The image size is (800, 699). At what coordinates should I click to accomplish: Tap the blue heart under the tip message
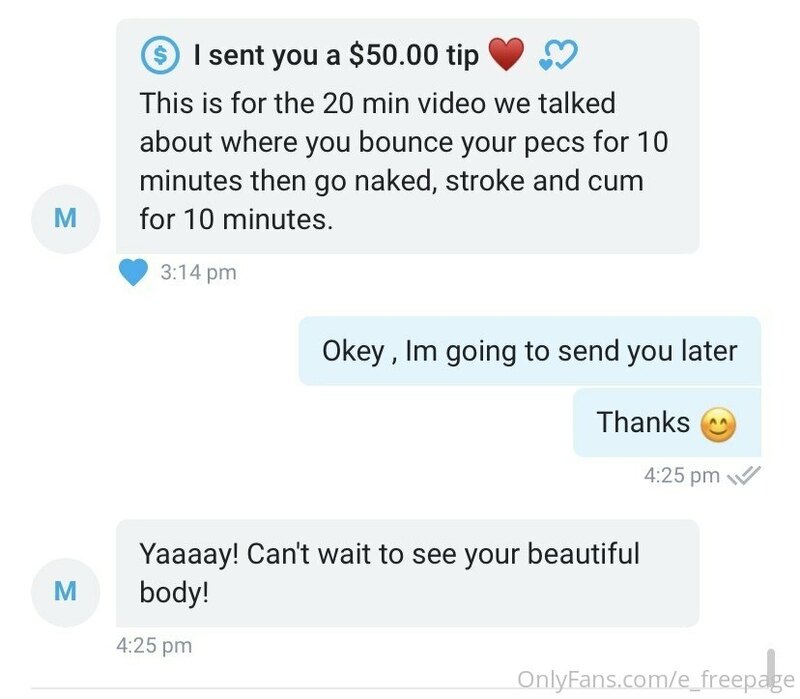132,272
